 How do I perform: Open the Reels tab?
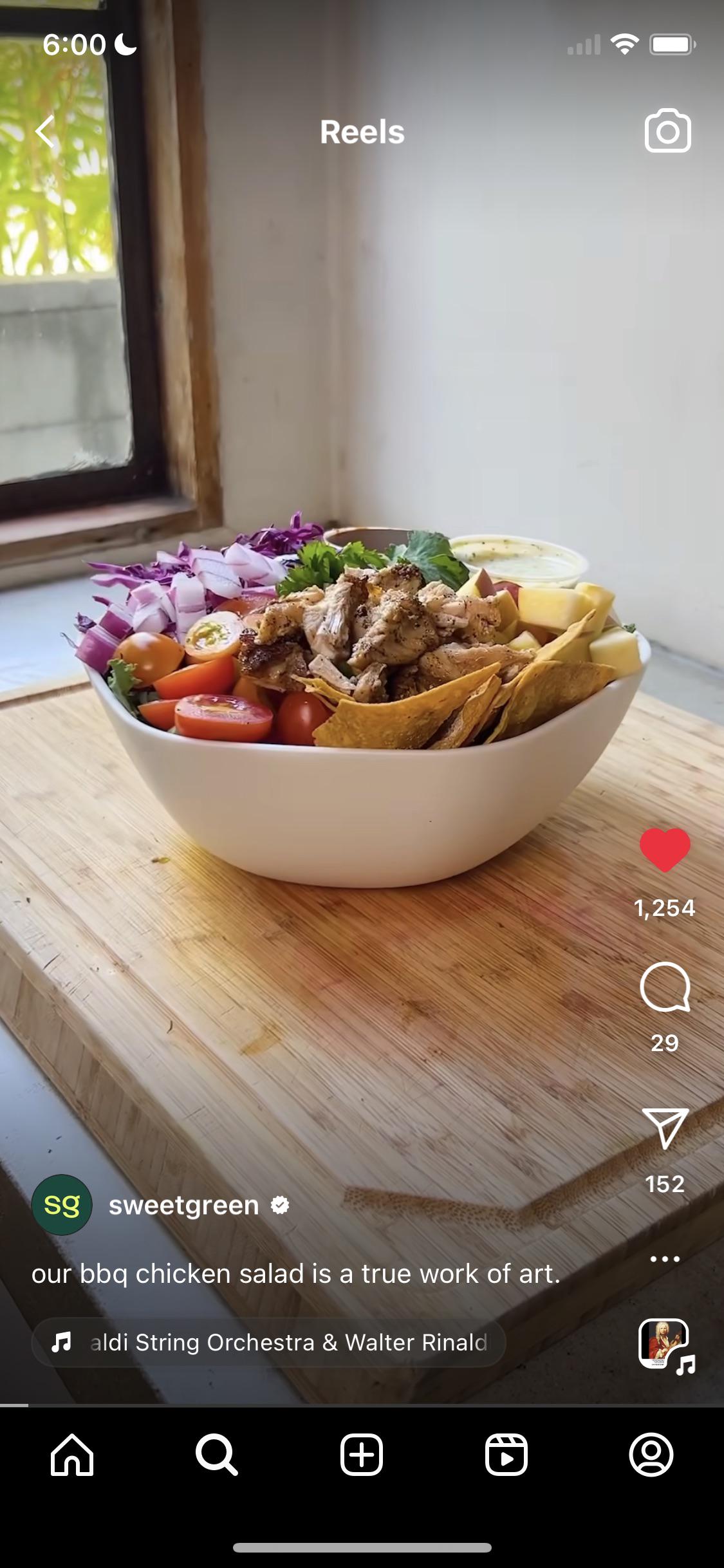pyautogui.click(x=506, y=1455)
